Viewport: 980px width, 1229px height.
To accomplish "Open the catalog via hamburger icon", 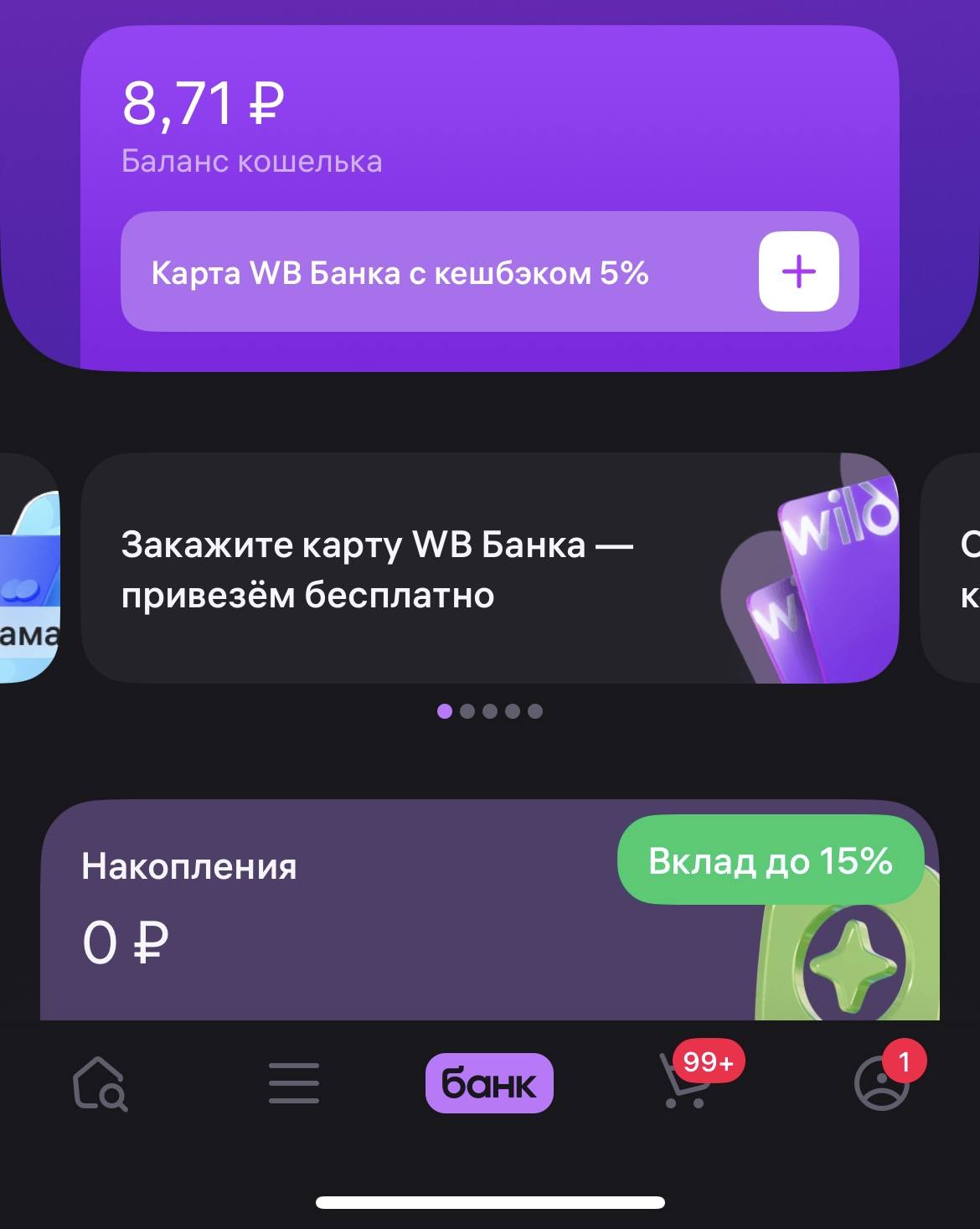I will [x=294, y=1082].
